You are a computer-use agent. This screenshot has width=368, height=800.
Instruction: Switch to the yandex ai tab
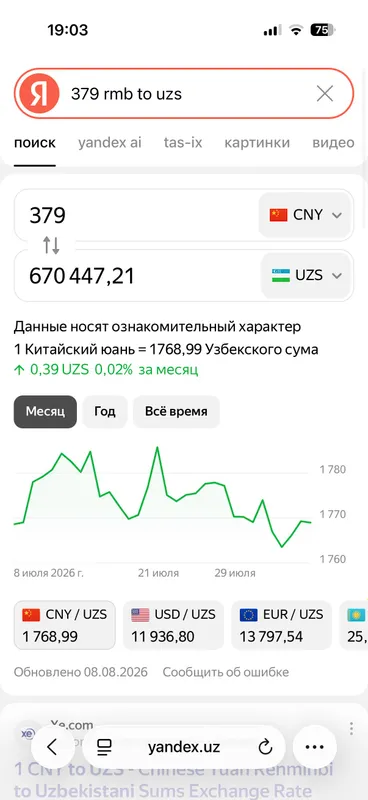click(110, 142)
